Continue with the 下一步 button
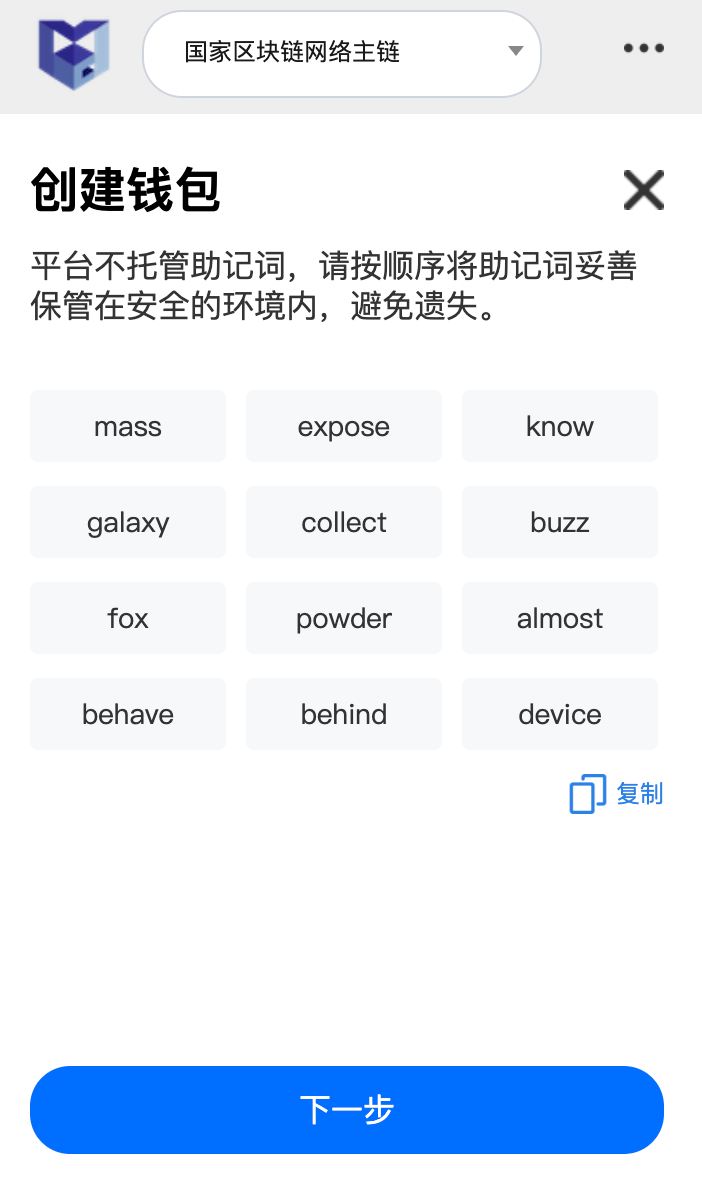Viewport: 702px width, 1194px height. click(347, 1110)
